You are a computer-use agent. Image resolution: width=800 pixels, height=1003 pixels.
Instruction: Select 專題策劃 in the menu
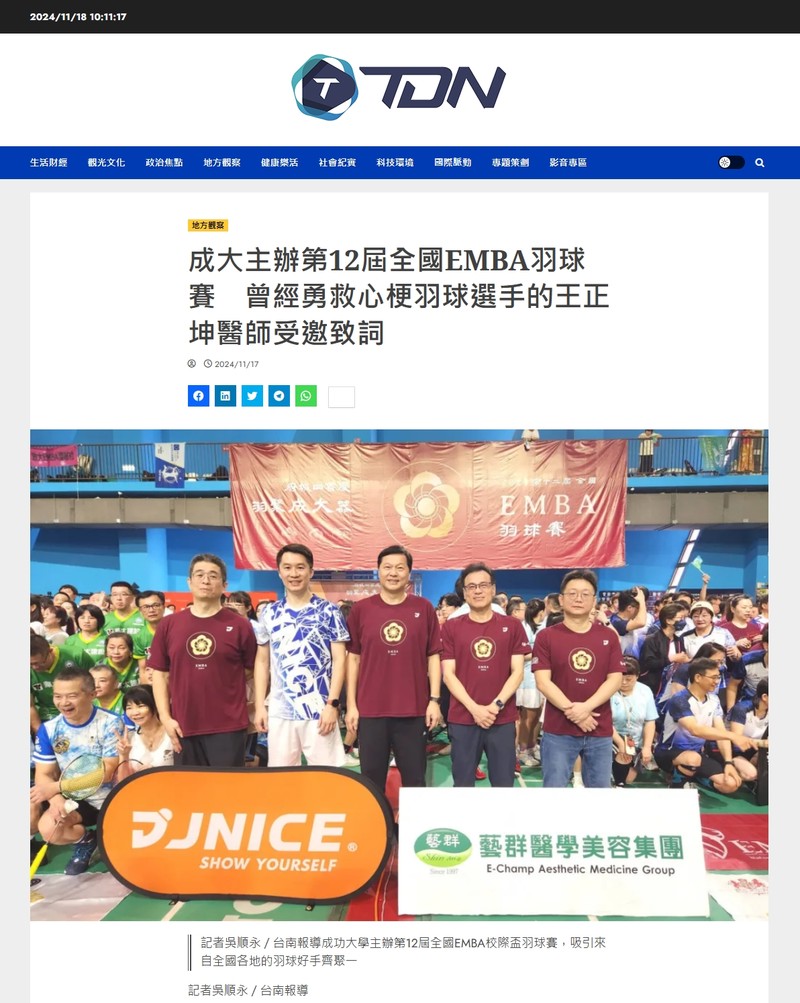click(510, 163)
